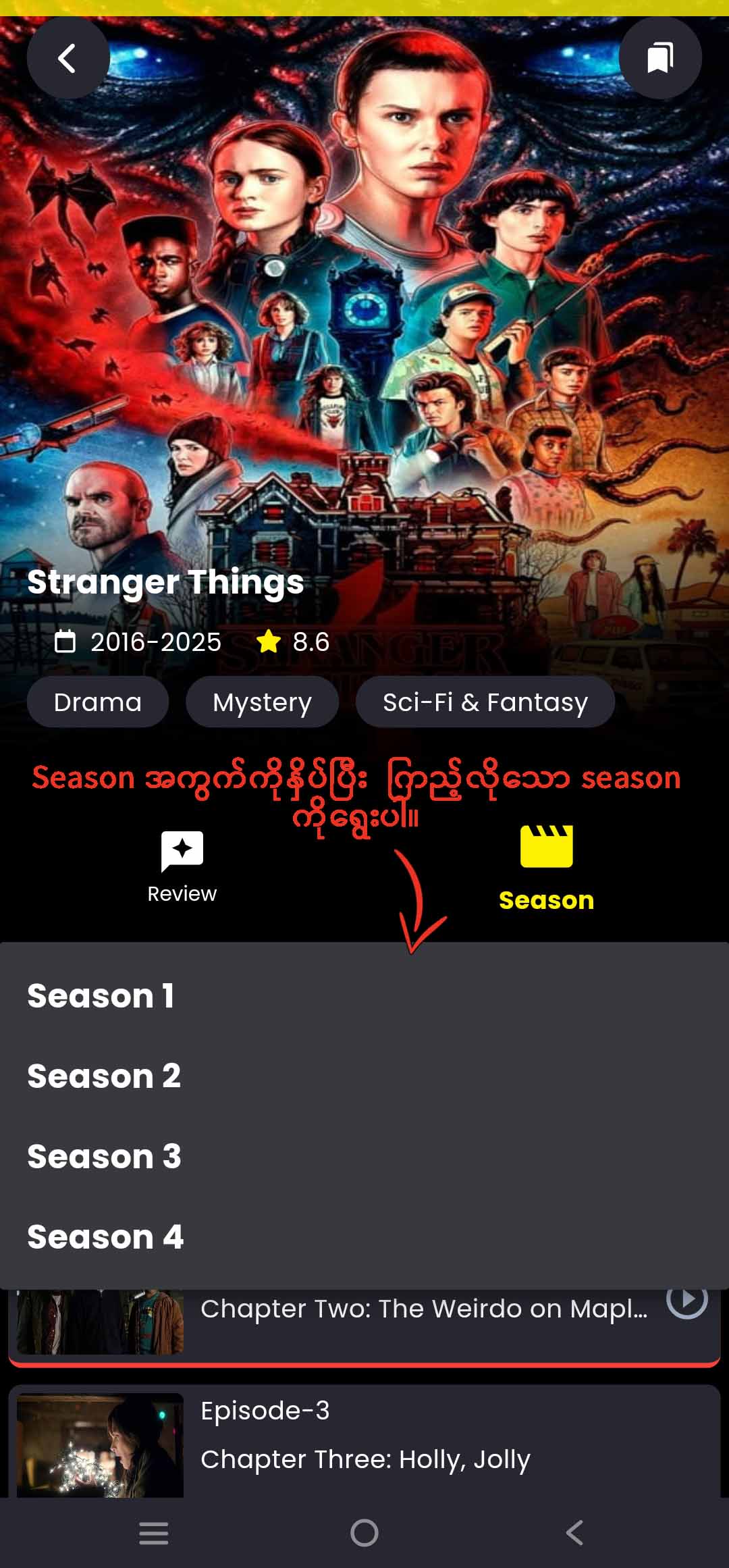Switch to the Review tab

[182, 867]
